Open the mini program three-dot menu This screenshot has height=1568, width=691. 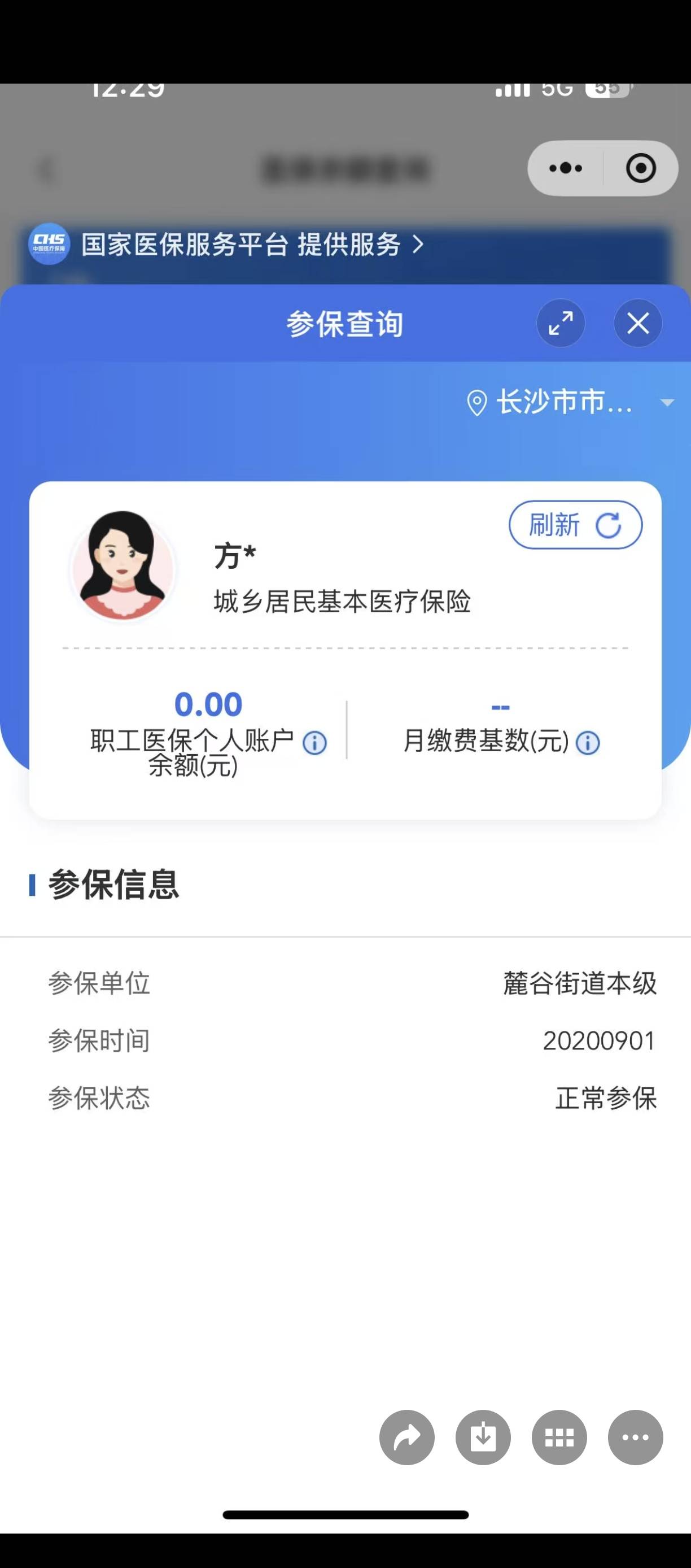coord(566,168)
